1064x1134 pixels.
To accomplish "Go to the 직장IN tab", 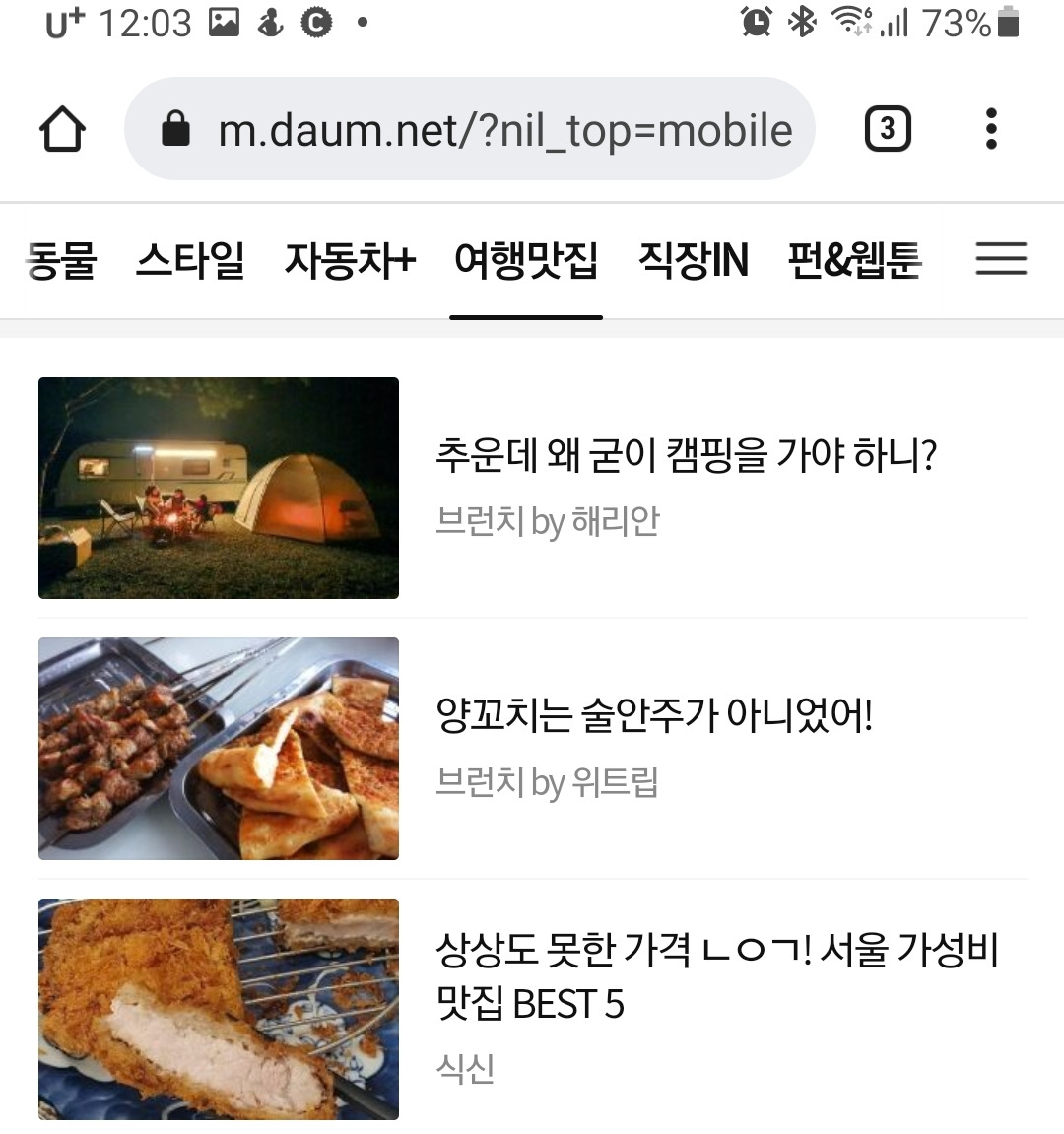I will coord(694,261).
